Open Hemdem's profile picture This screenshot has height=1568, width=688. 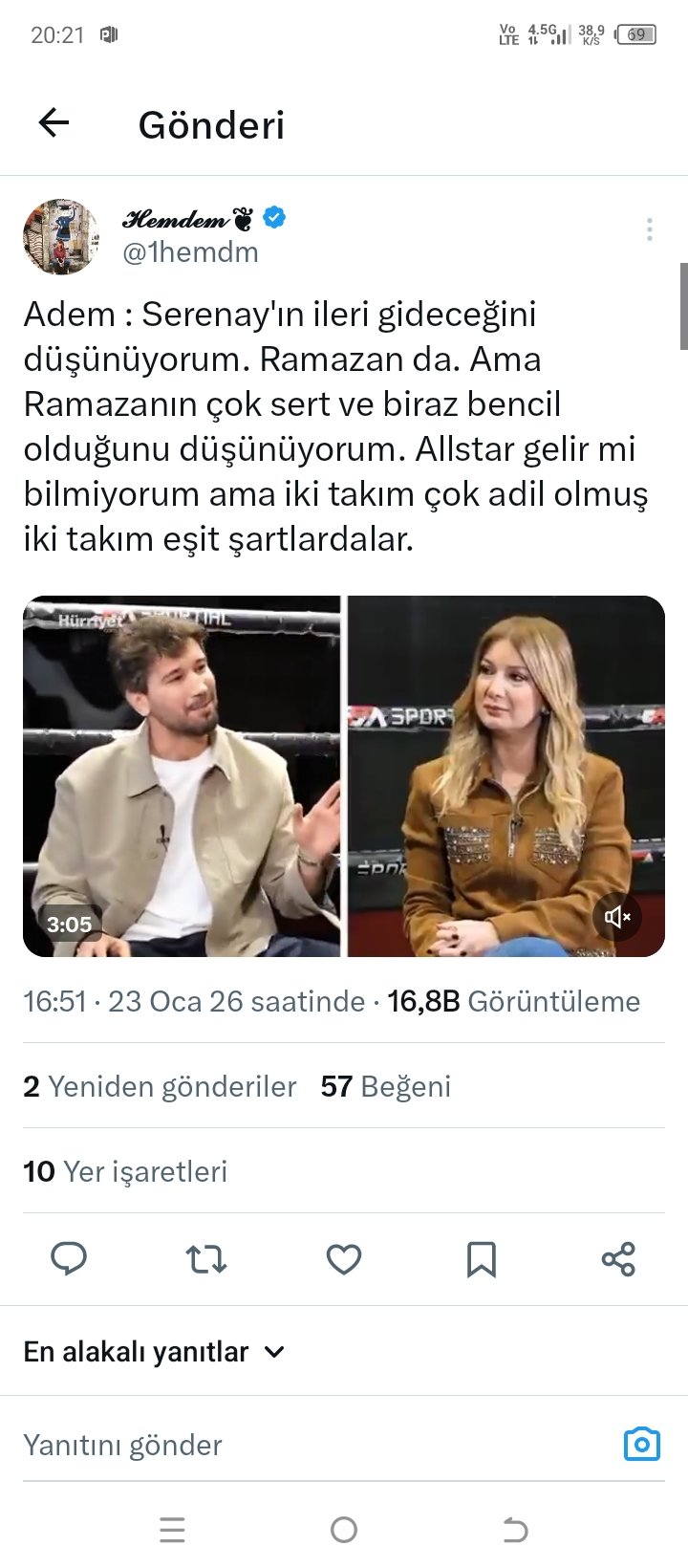coord(61,236)
